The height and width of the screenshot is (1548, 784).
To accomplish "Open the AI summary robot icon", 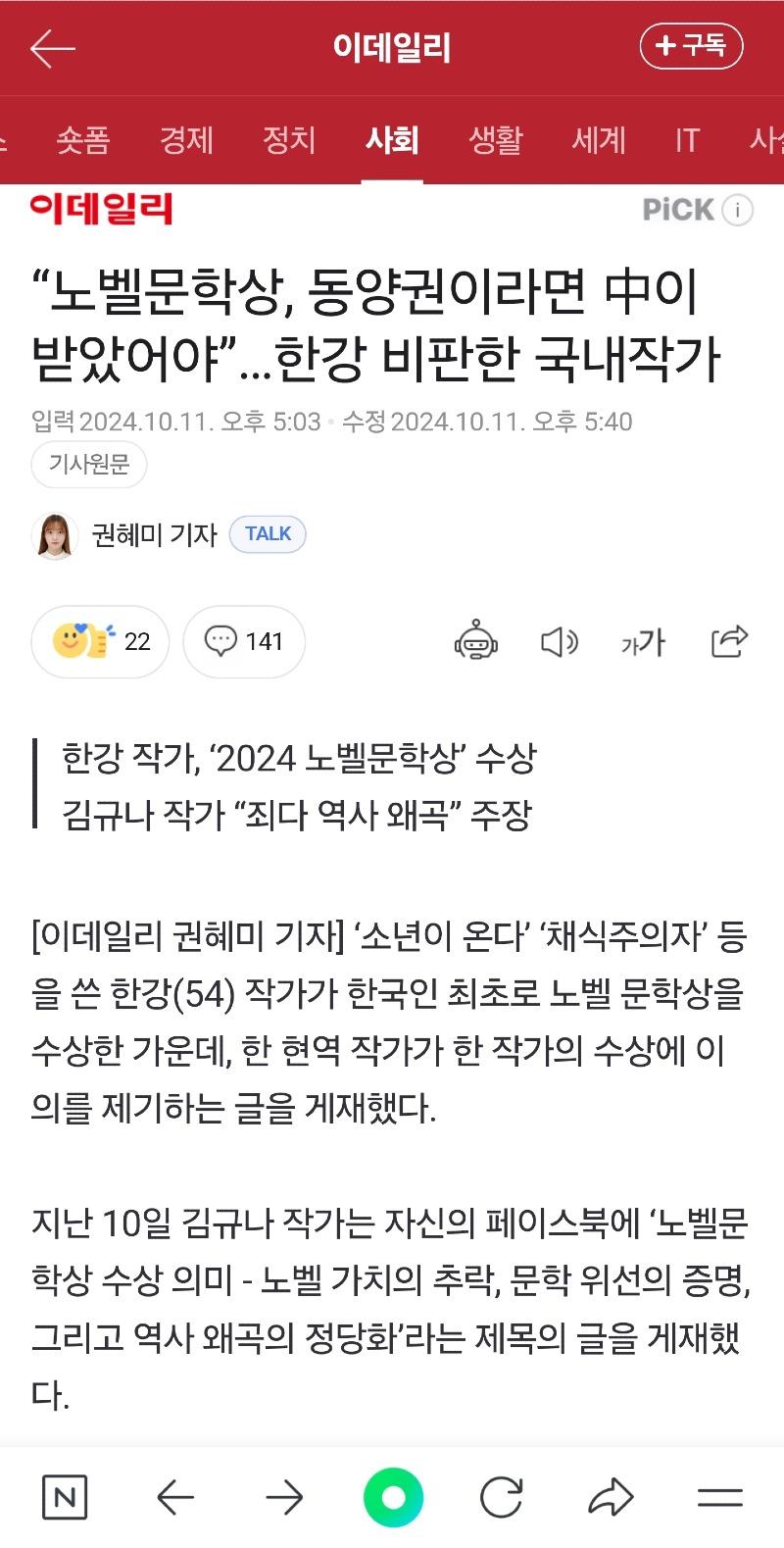I will [x=476, y=642].
